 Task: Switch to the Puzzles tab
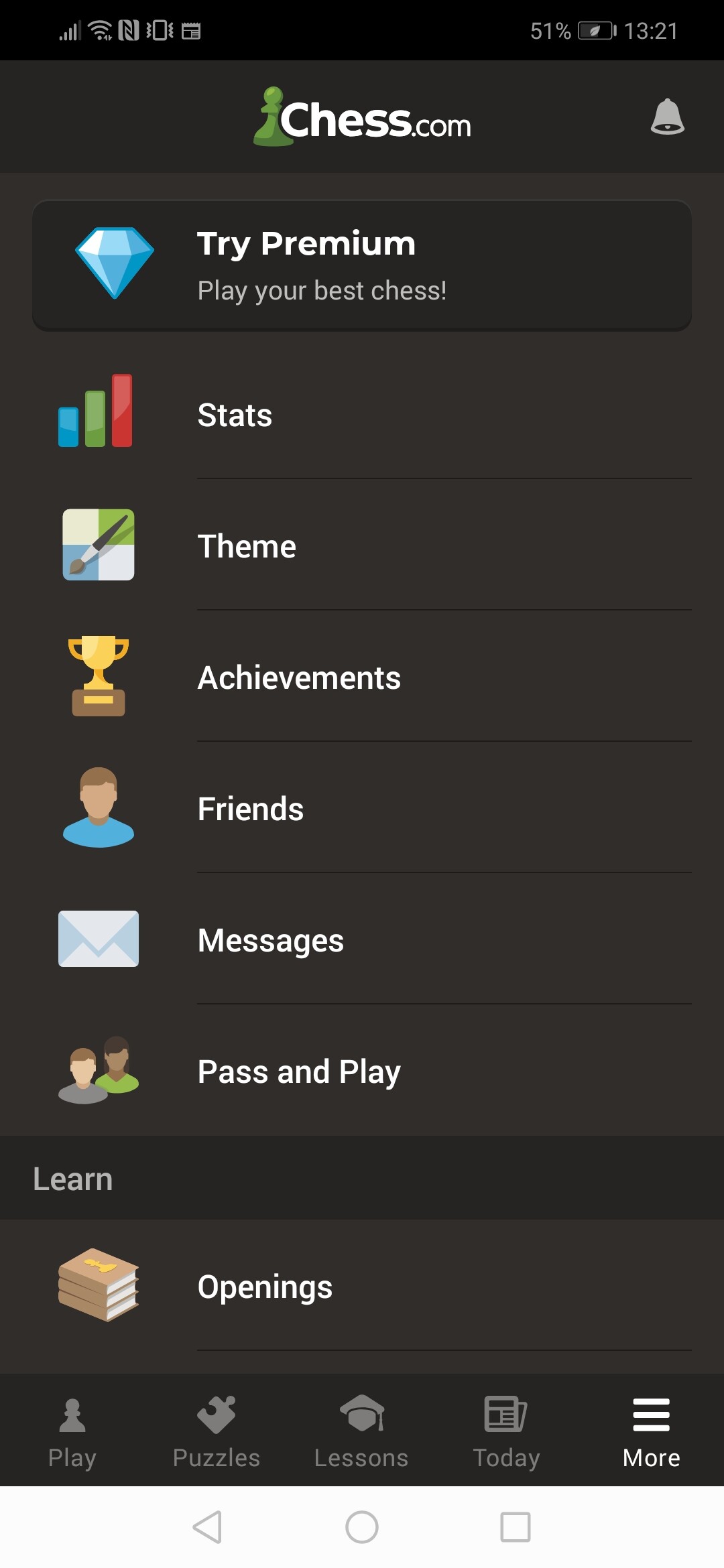[x=217, y=1431]
